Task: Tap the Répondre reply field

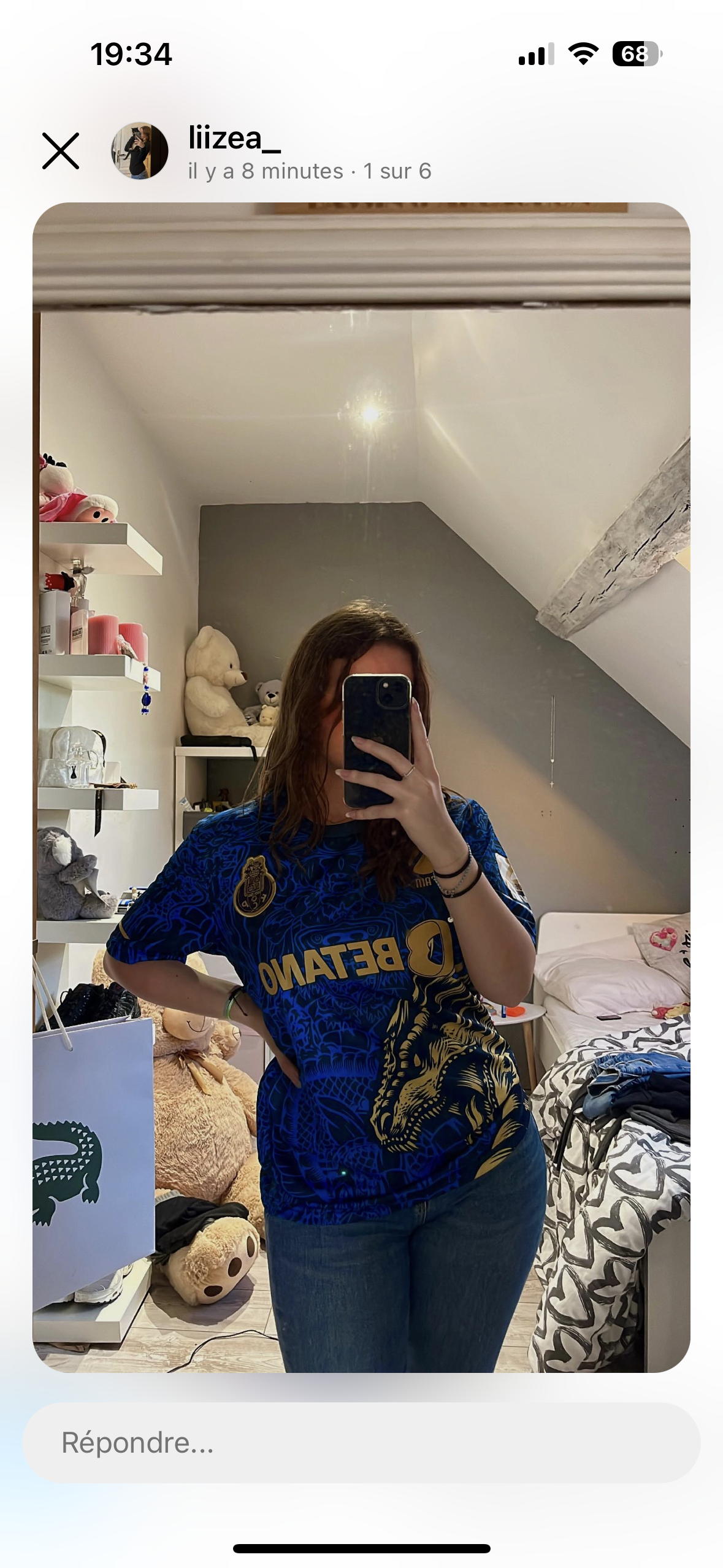Action: (361, 1442)
